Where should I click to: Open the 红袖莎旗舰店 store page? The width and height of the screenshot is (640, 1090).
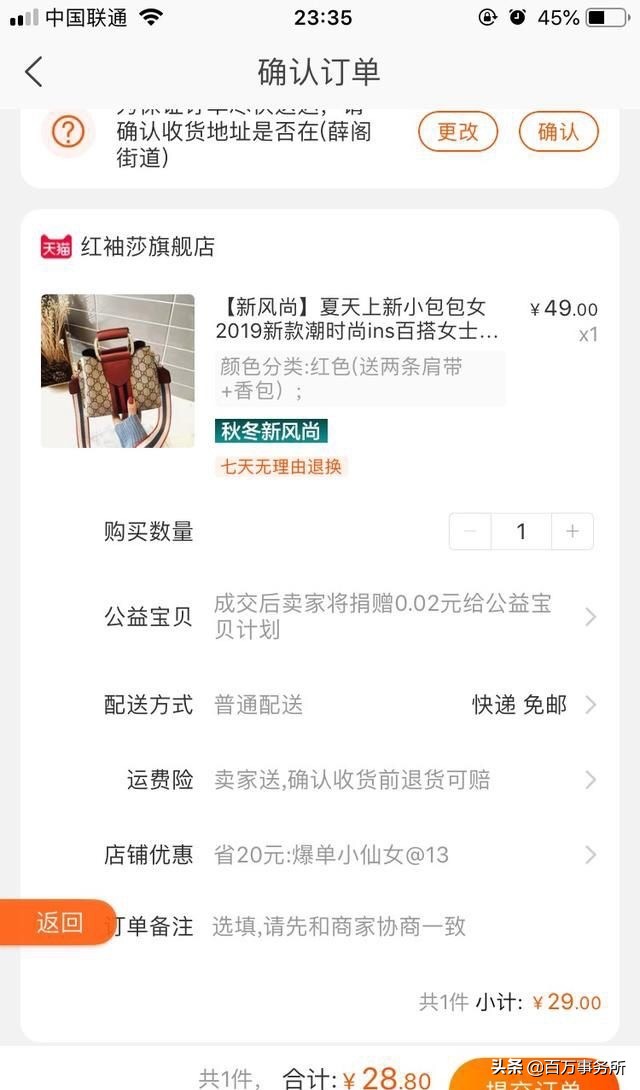(147, 246)
